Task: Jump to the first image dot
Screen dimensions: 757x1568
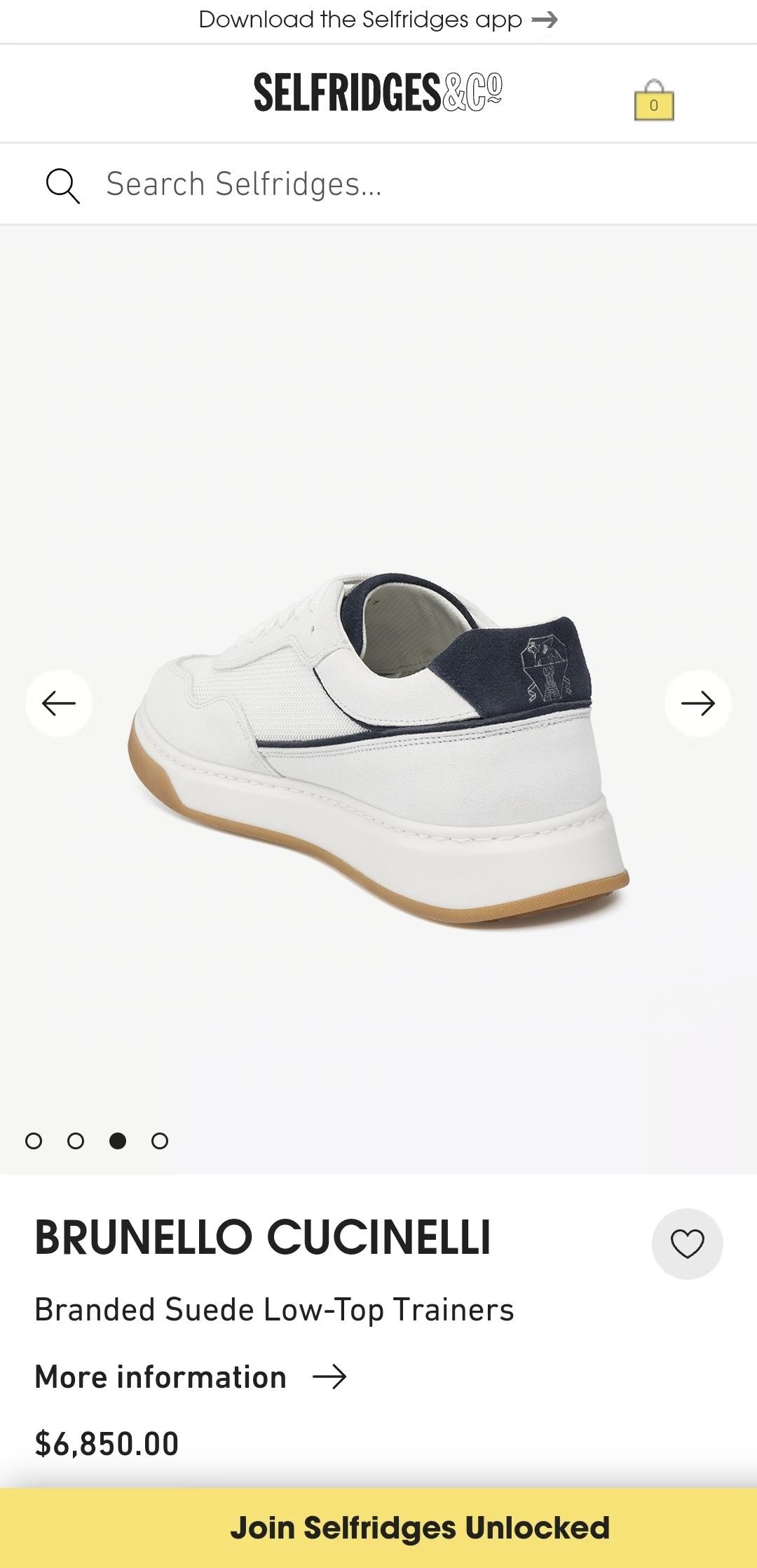Action: (33, 1141)
